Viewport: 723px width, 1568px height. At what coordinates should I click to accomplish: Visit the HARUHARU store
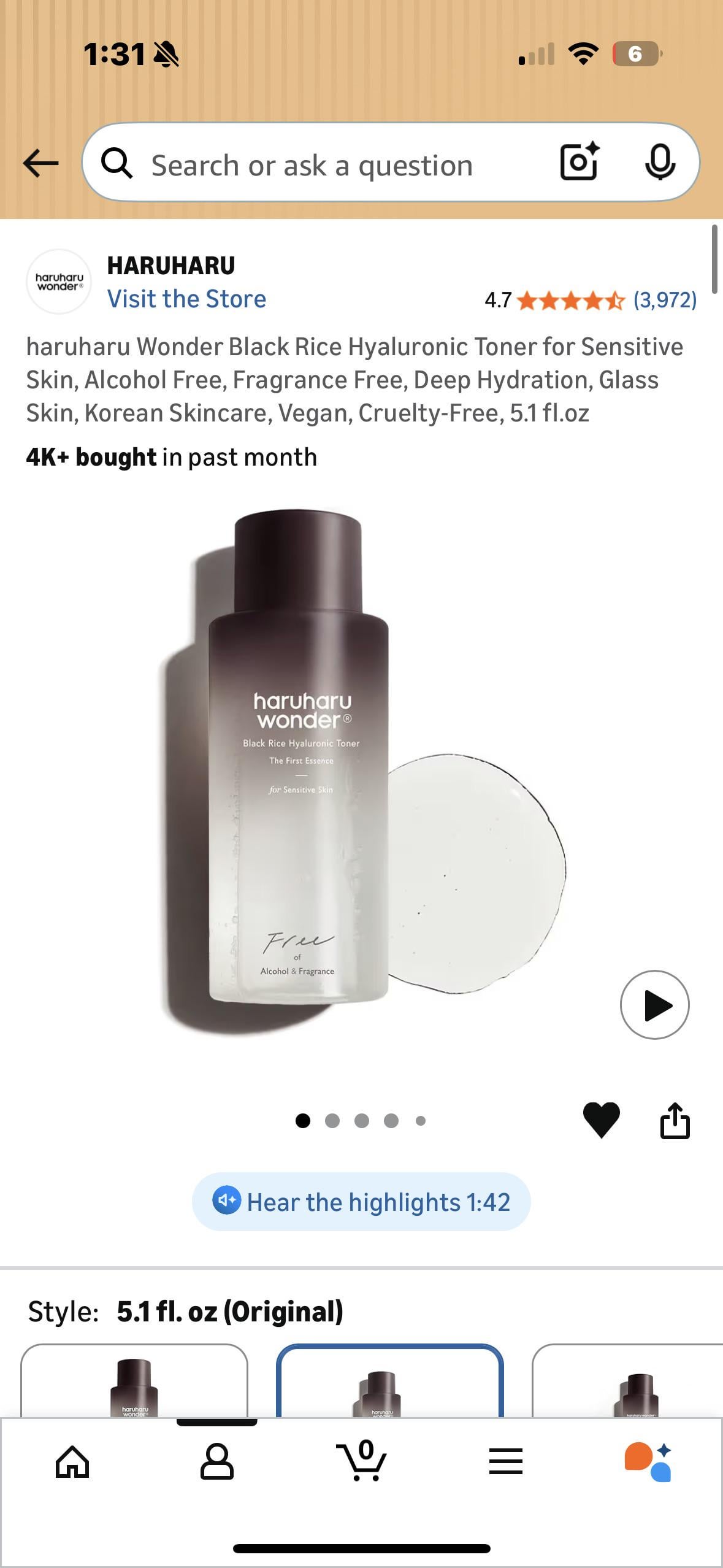pyautogui.click(x=186, y=299)
